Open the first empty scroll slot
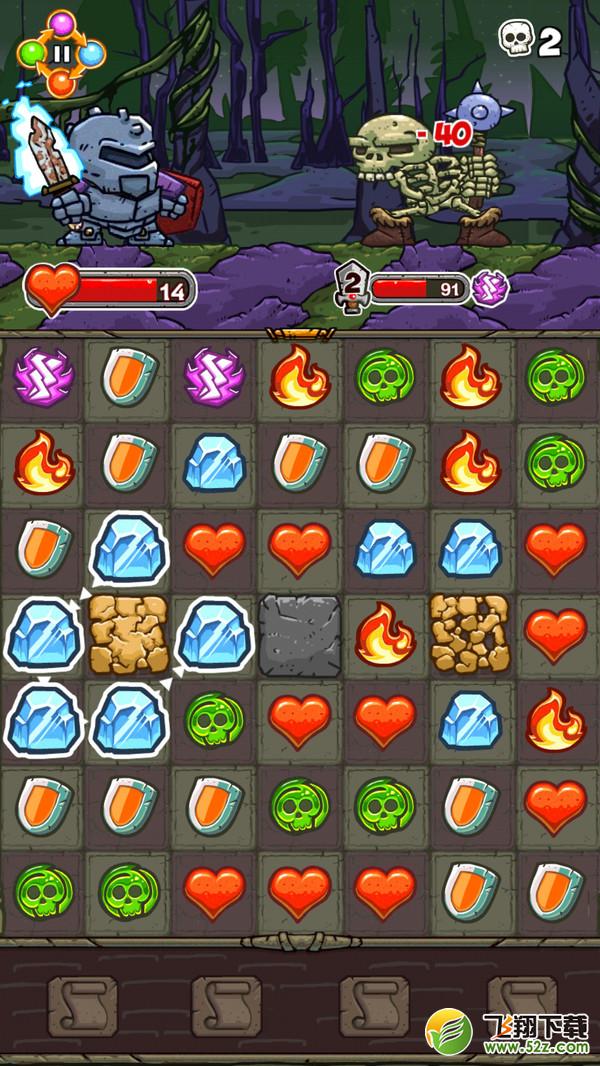The height and width of the screenshot is (1066, 600). point(82,1006)
